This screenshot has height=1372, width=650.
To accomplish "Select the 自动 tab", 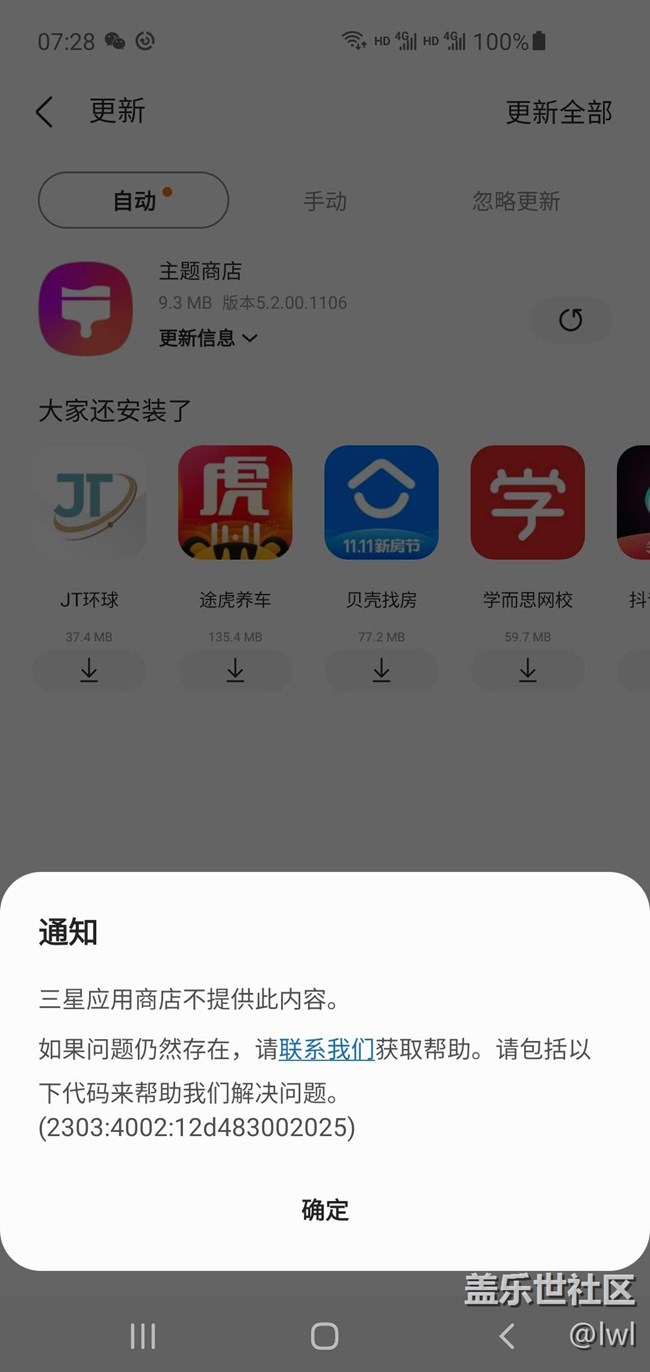I will coord(134,201).
